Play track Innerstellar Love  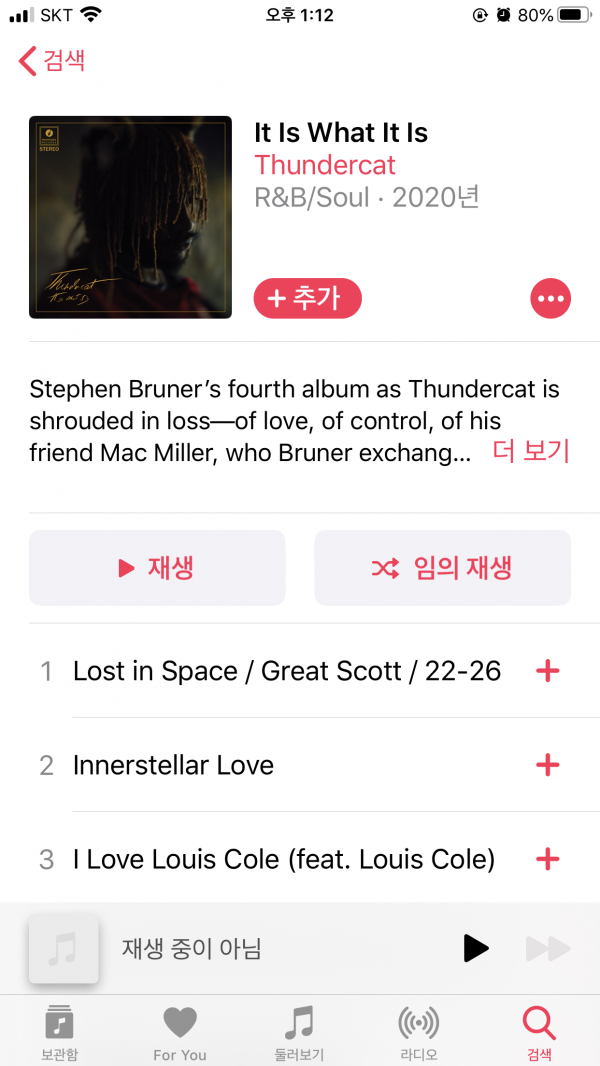point(173,765)
